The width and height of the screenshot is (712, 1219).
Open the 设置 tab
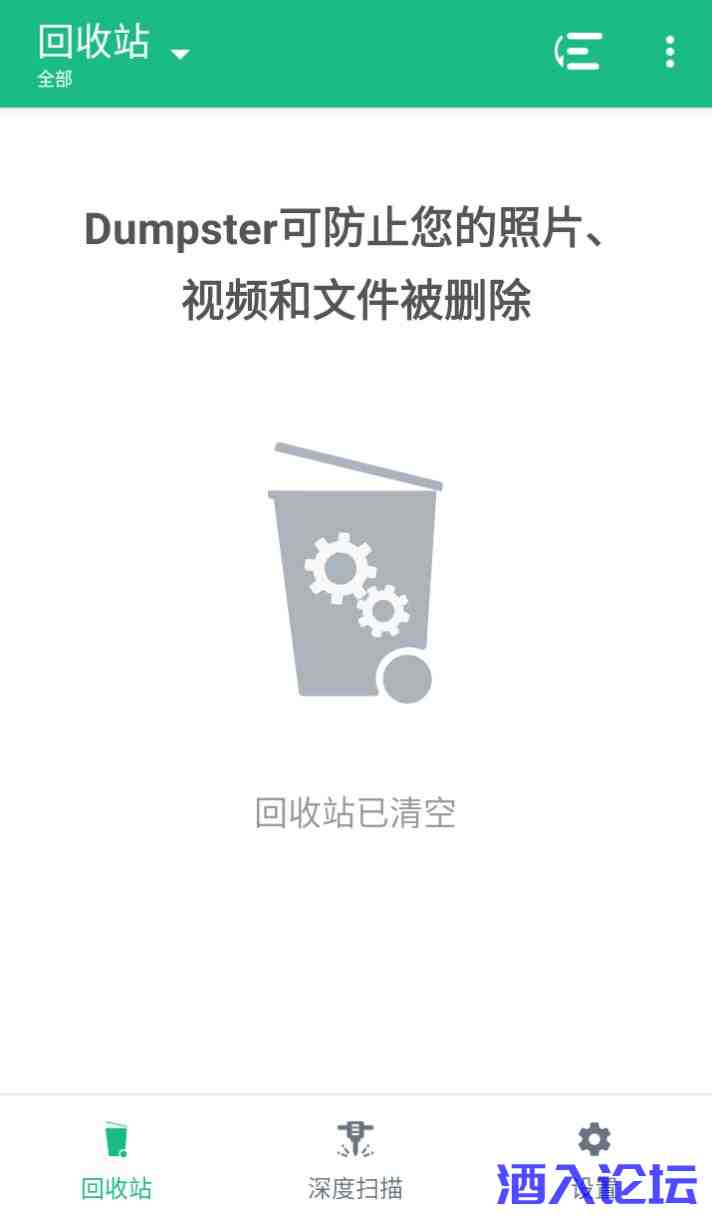coord(594,1150)
